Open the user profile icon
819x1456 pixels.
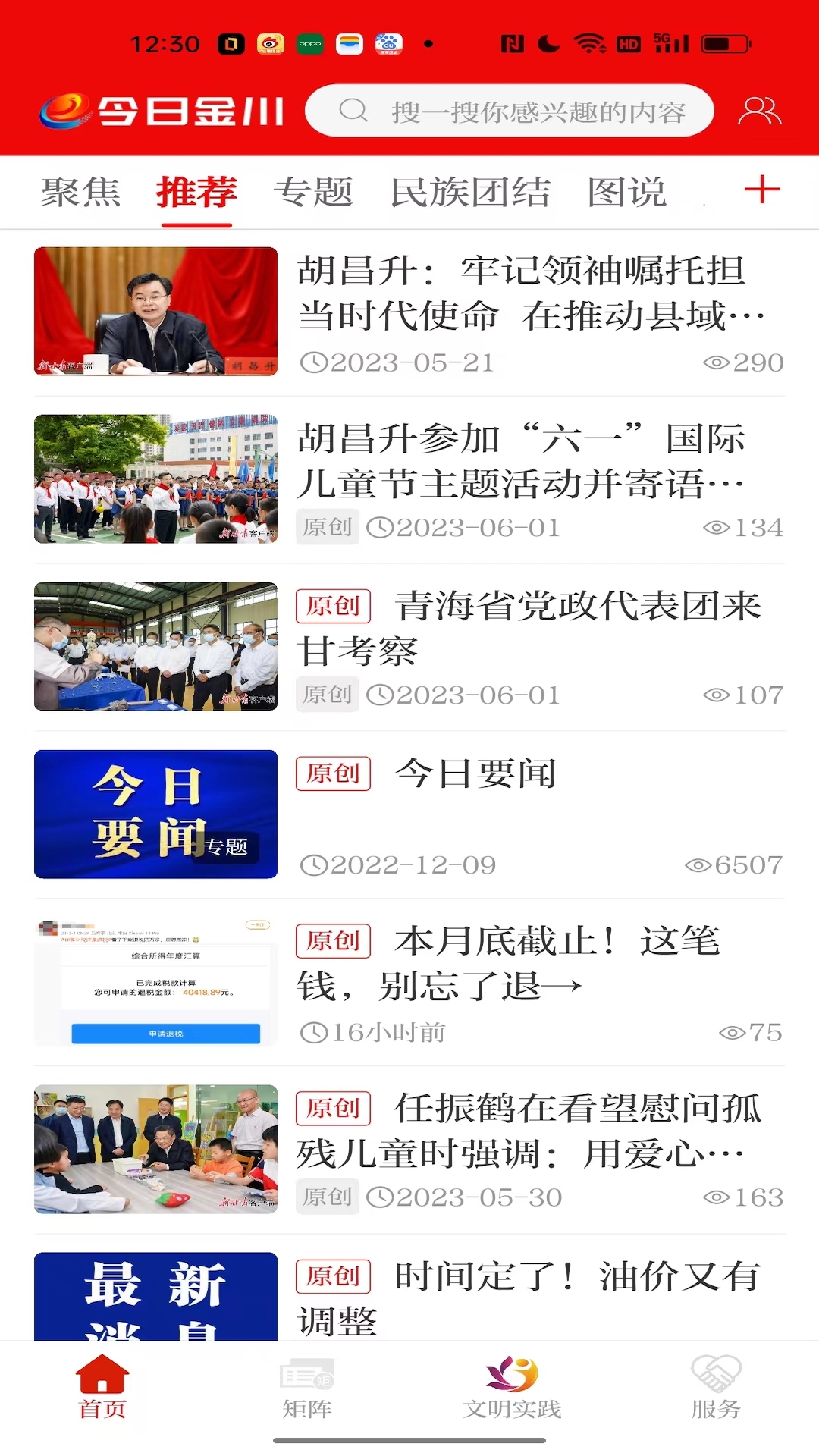[x=759, y=111]
